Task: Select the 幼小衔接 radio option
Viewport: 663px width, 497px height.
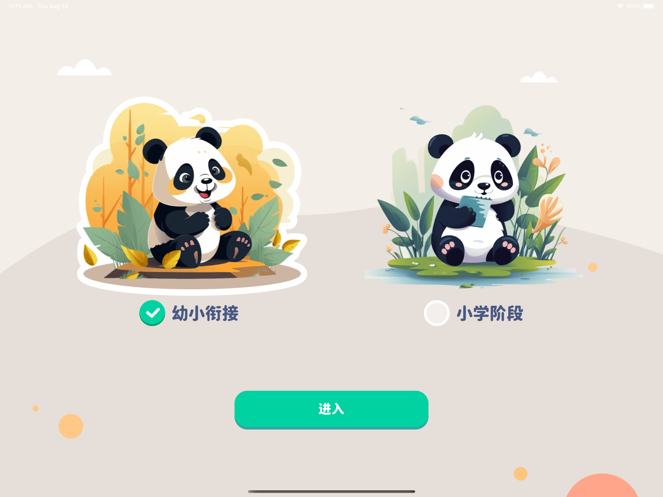Action: 152,313
